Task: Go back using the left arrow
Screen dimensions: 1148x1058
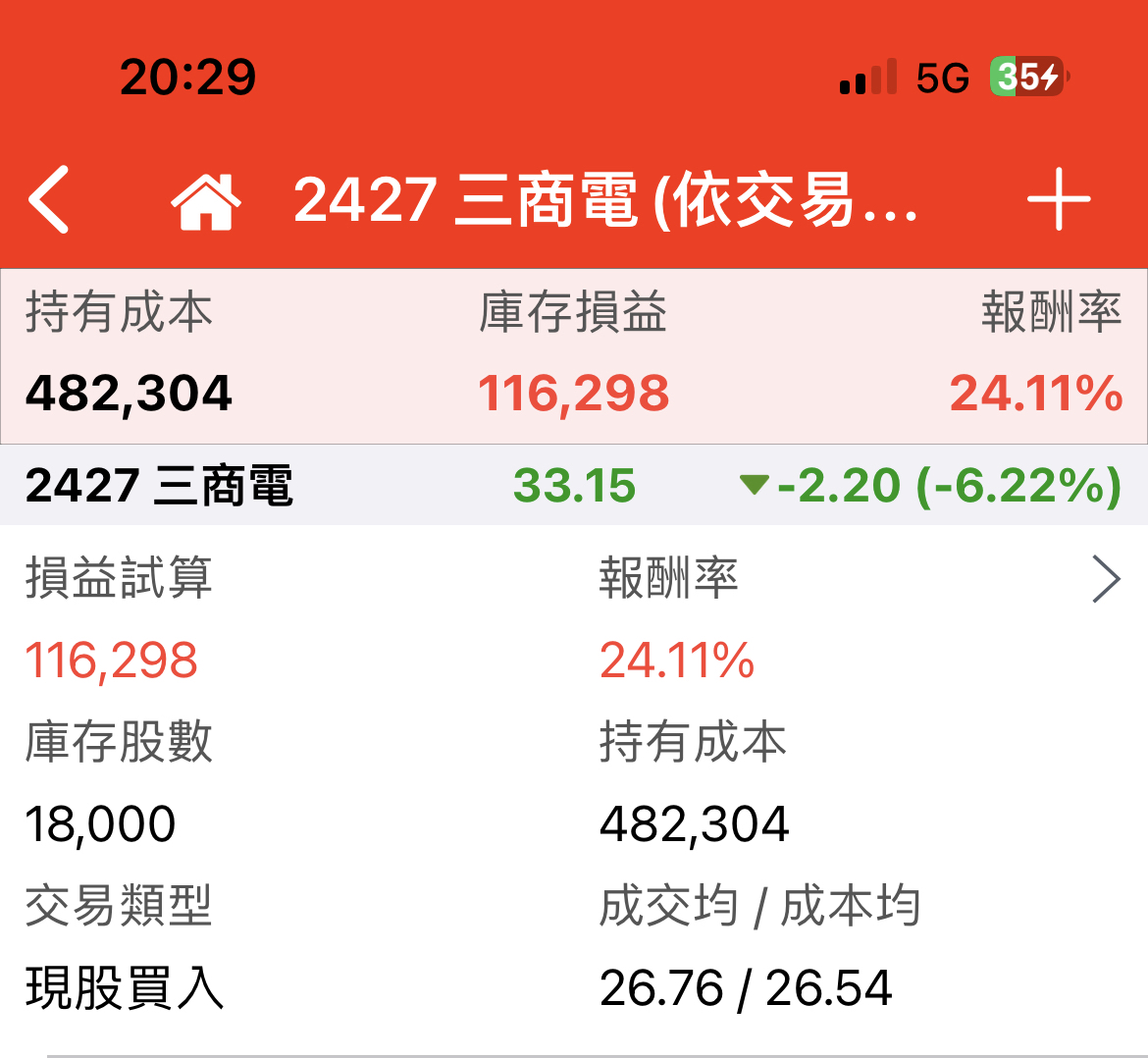Action: click(49, 199)
